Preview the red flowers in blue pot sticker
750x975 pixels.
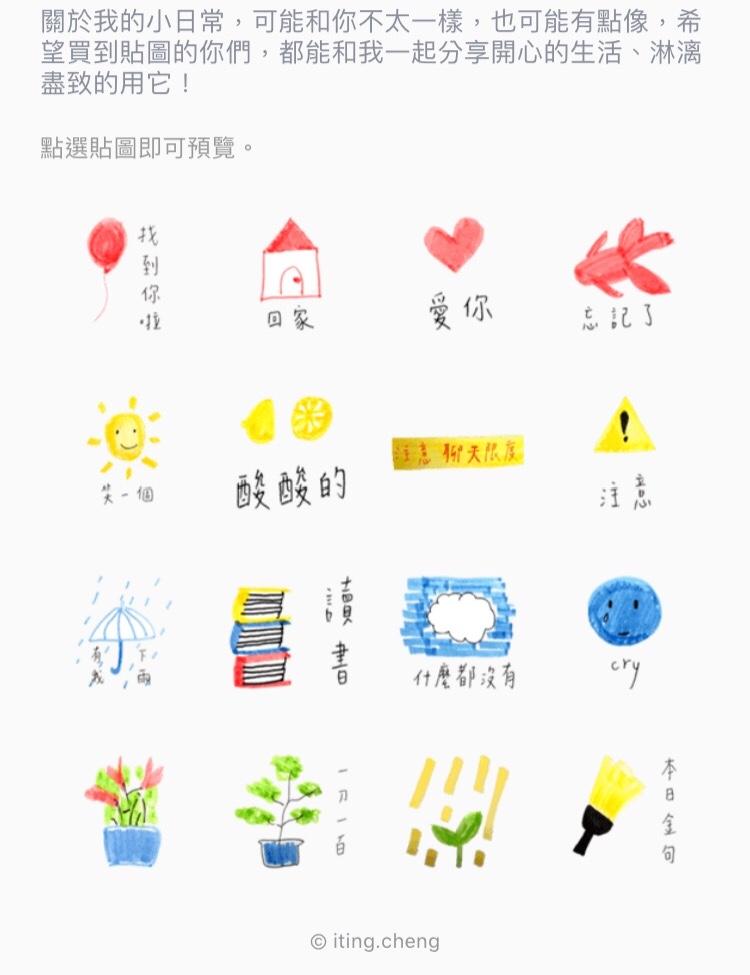126,810
